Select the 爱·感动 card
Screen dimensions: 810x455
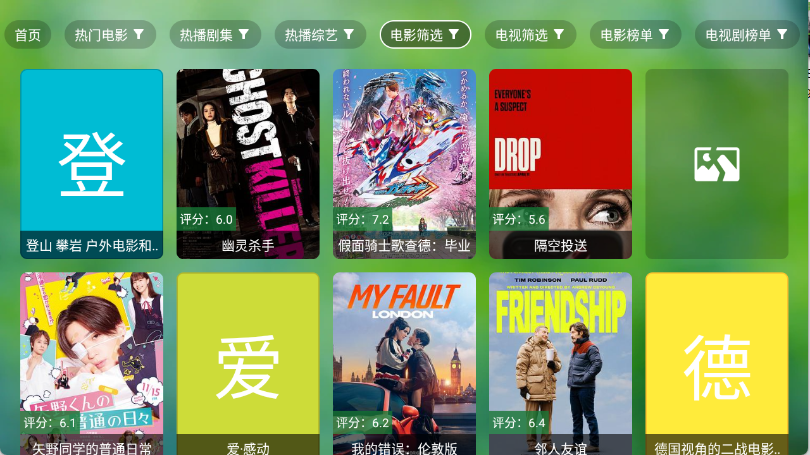coord(248,364)
